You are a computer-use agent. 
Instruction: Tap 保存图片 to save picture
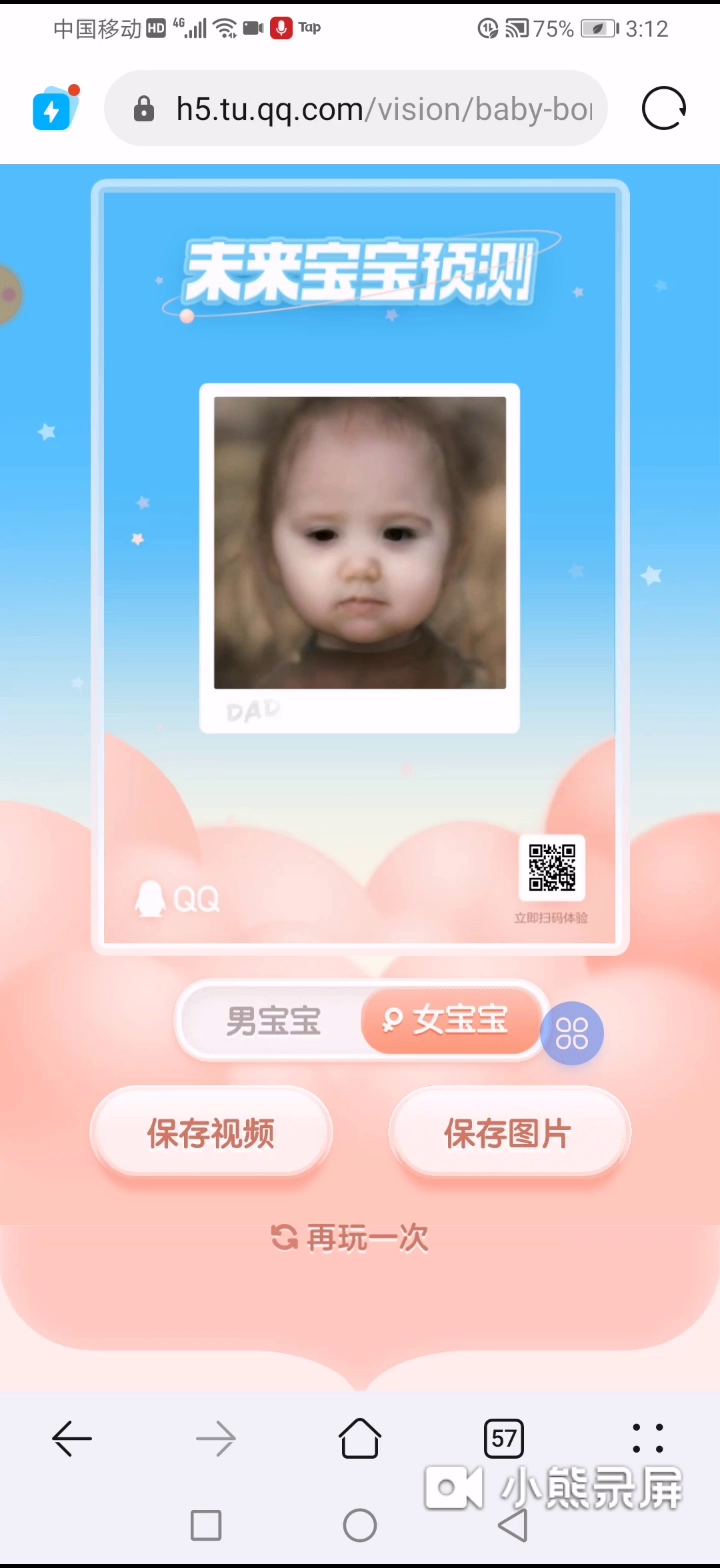(508, 1134)
